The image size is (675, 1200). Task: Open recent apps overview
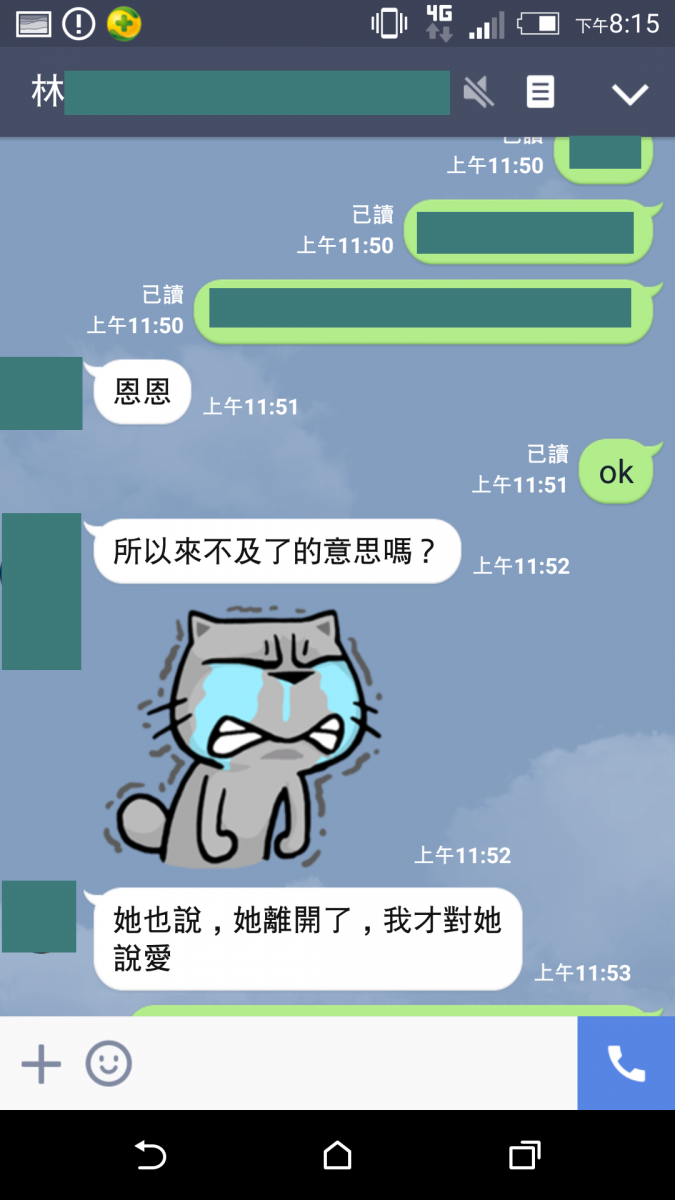pos(524,1156)
